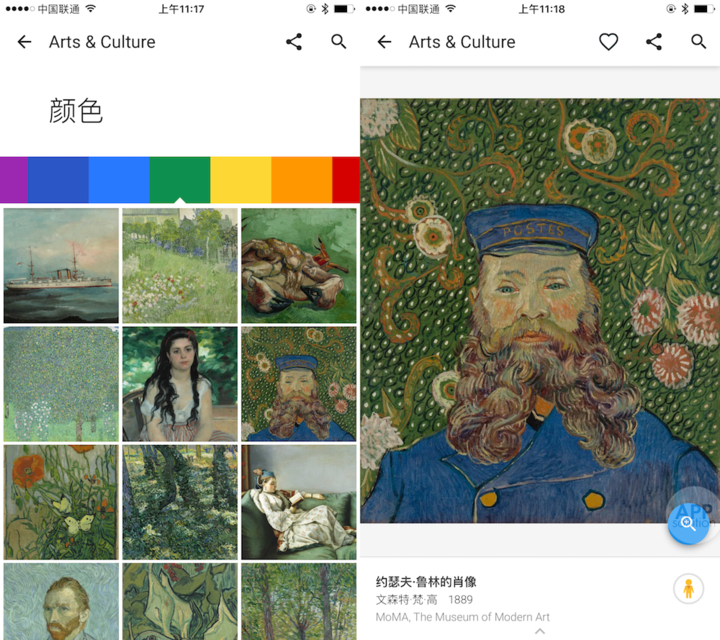This screenshot has height=640, width=720.
Task: Open the bearded postman thumbnail in grid
Action: 298,384
